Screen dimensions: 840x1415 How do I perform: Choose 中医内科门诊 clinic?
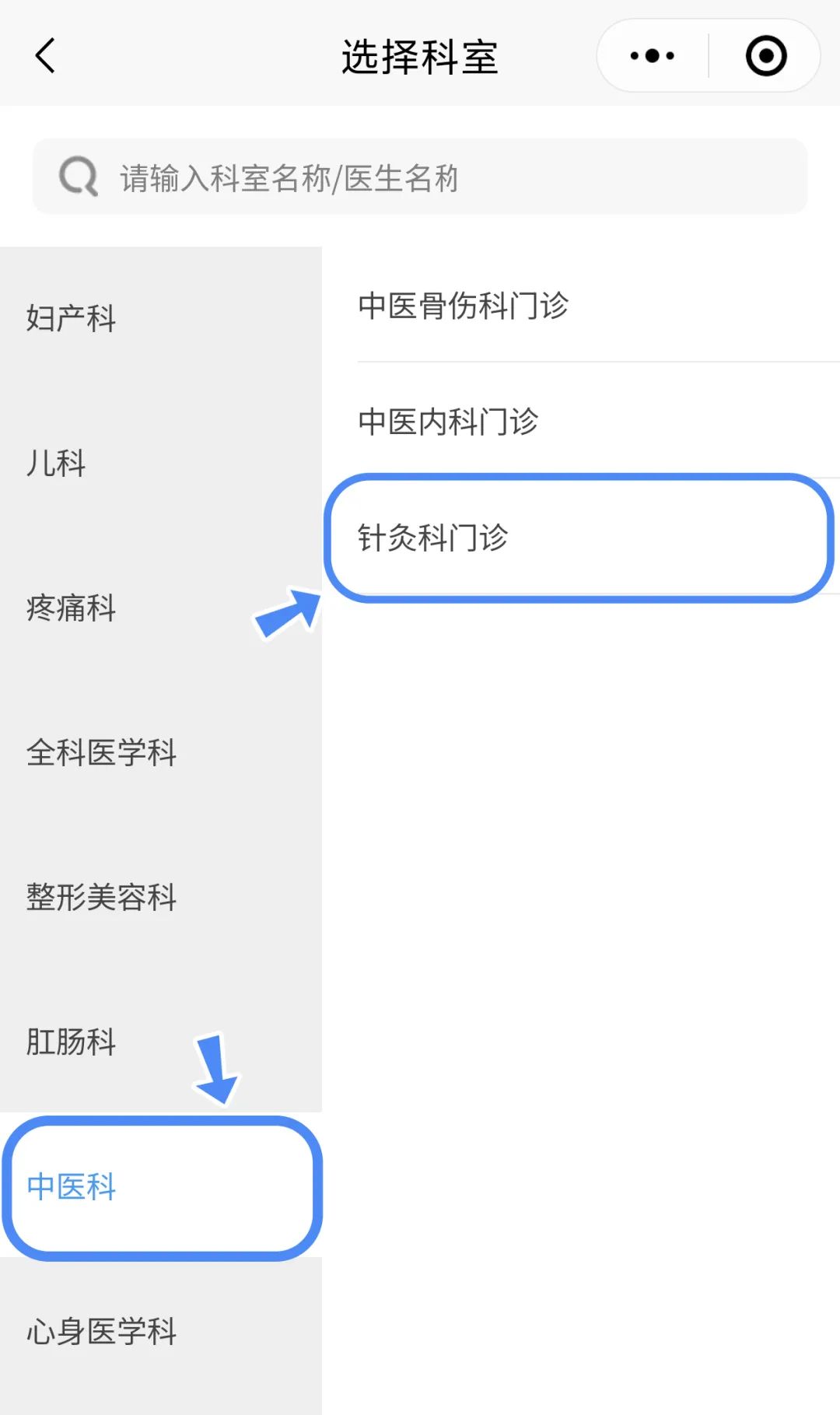click(582, 421)
